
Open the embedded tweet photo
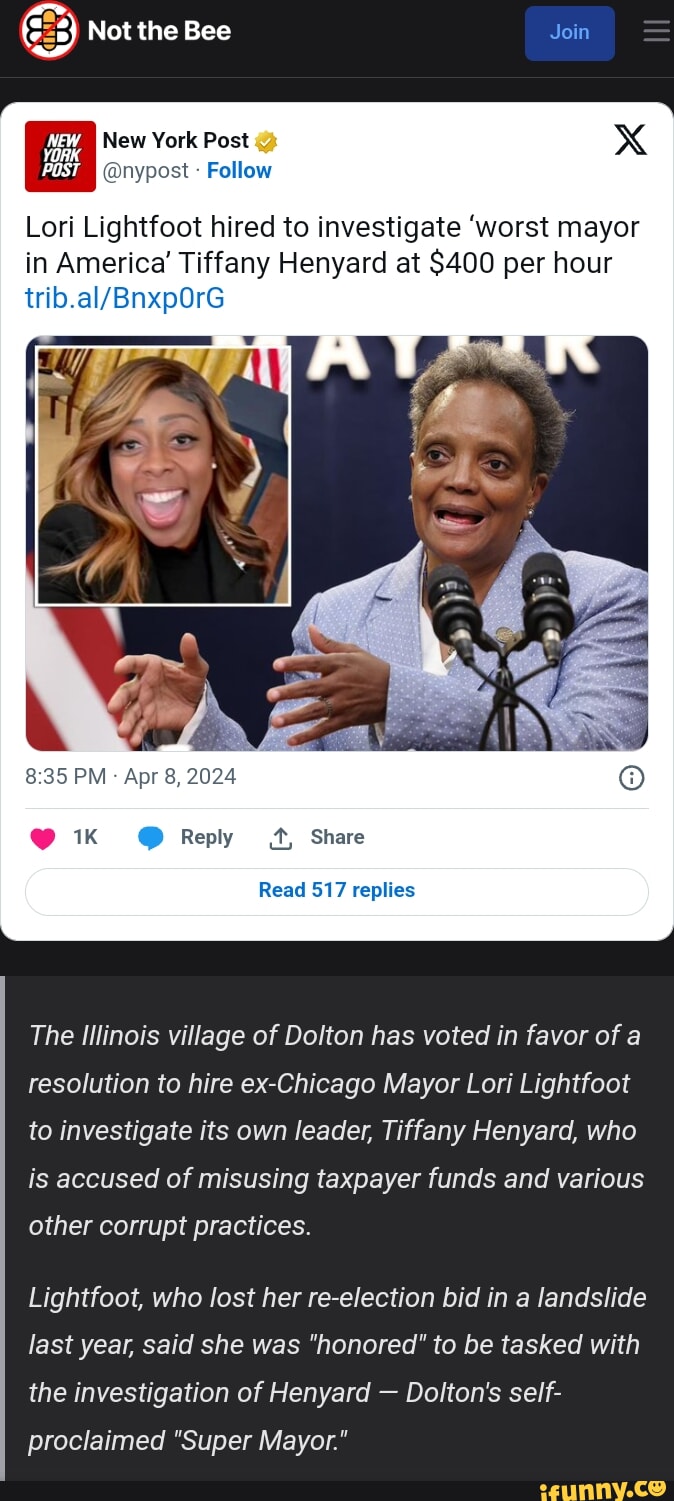tap(337, 543)
